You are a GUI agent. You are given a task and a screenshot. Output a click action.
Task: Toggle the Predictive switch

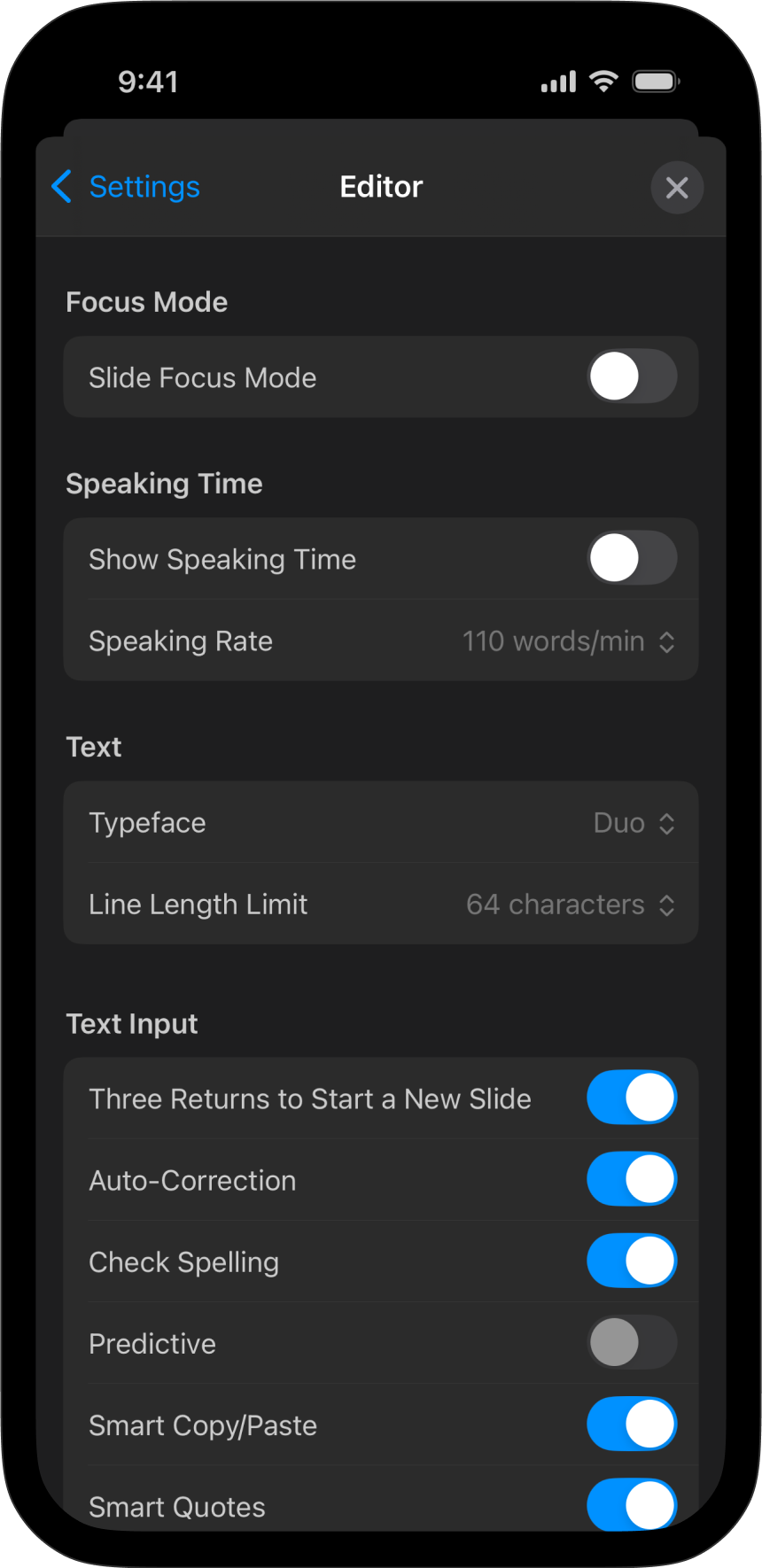[632, 1343]
